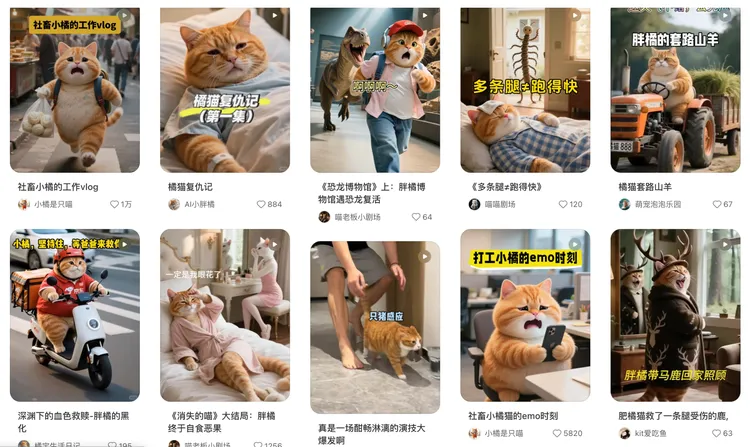
Task: Go to kit爱吃鱼's profile
Action: 648,434
